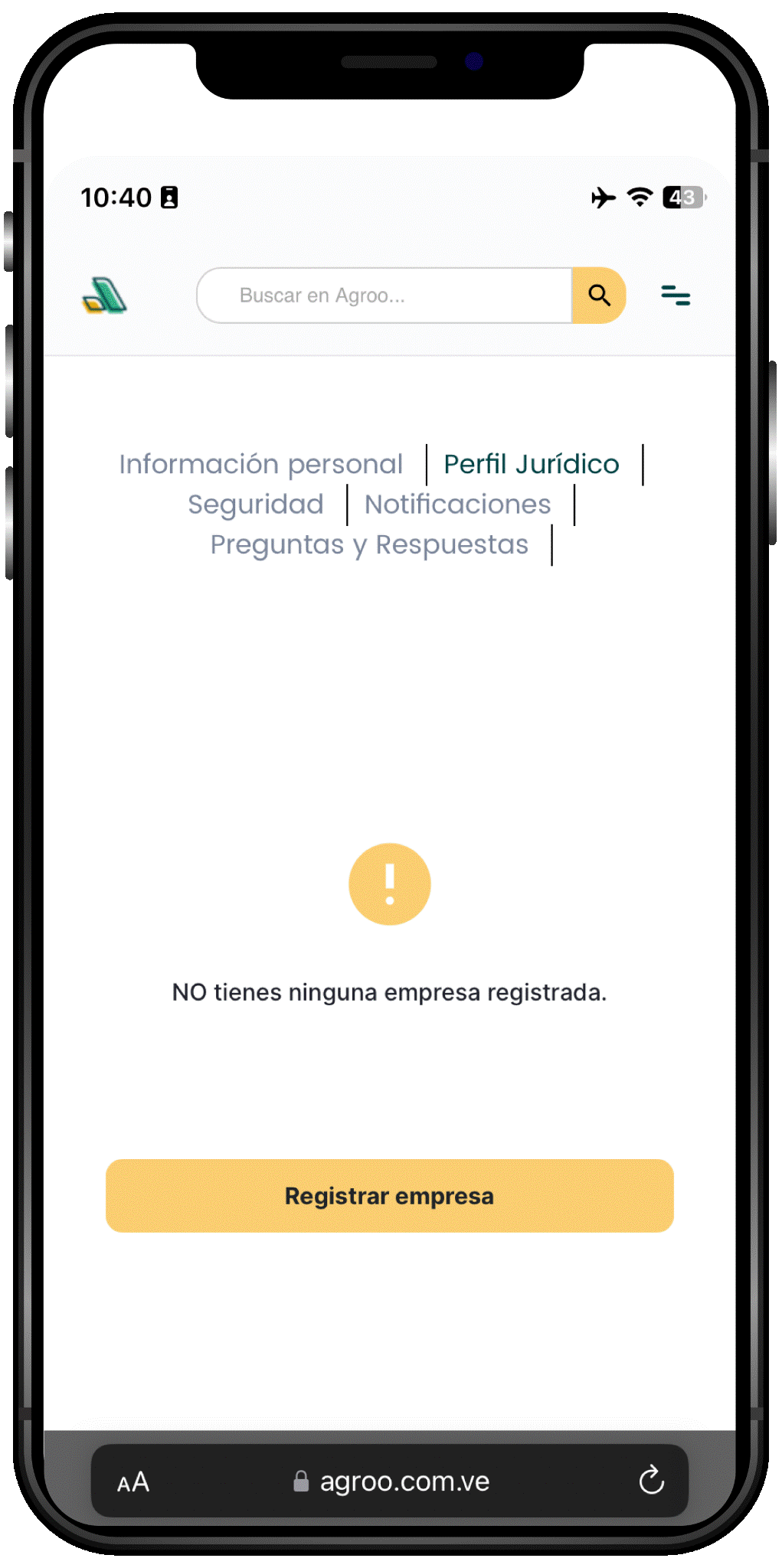Tap the Agroo logo to go home

pyautogui.click(x=105, y=296)
